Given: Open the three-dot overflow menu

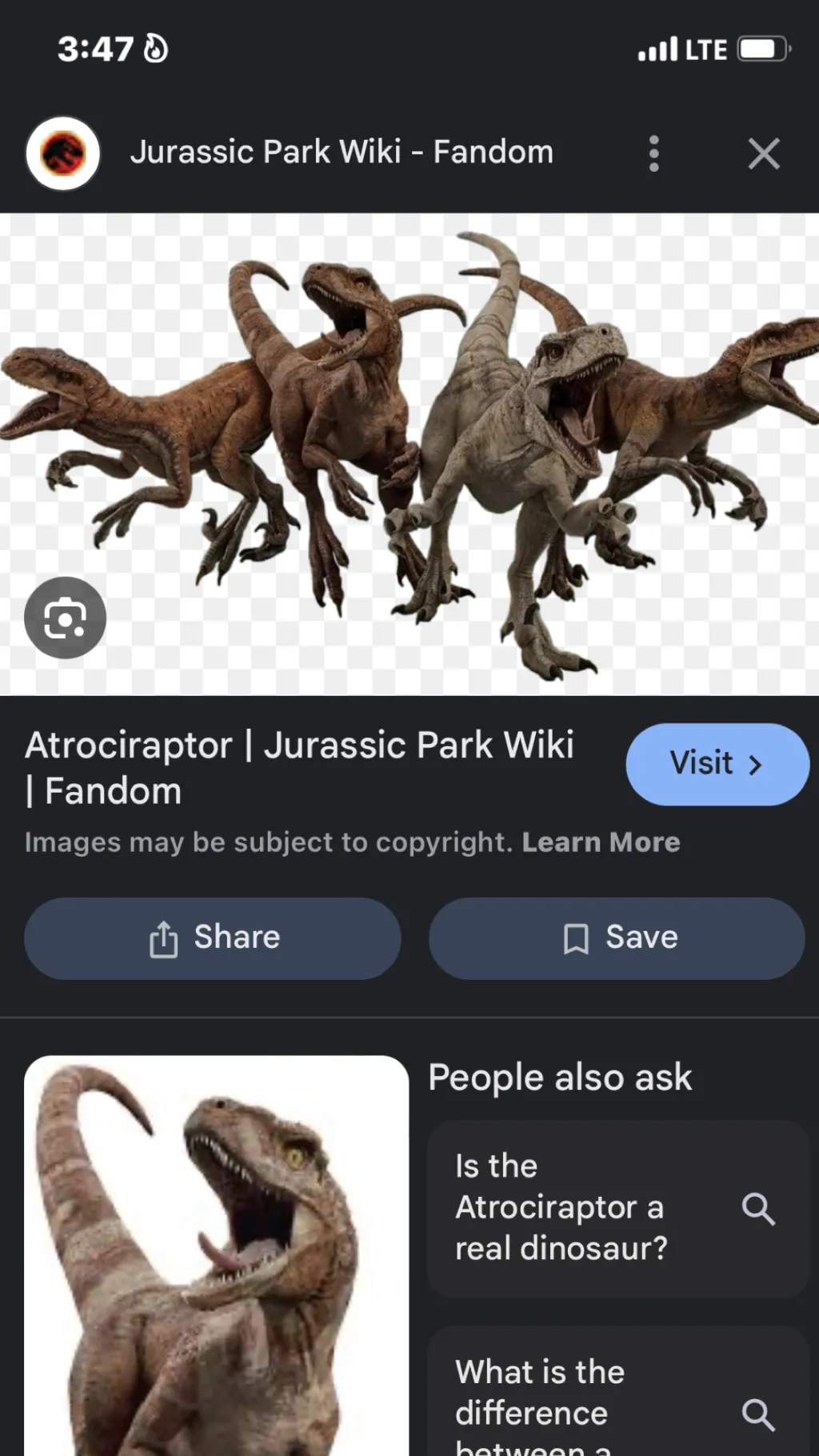Looking at the screenshot, I should coord(653,154).
